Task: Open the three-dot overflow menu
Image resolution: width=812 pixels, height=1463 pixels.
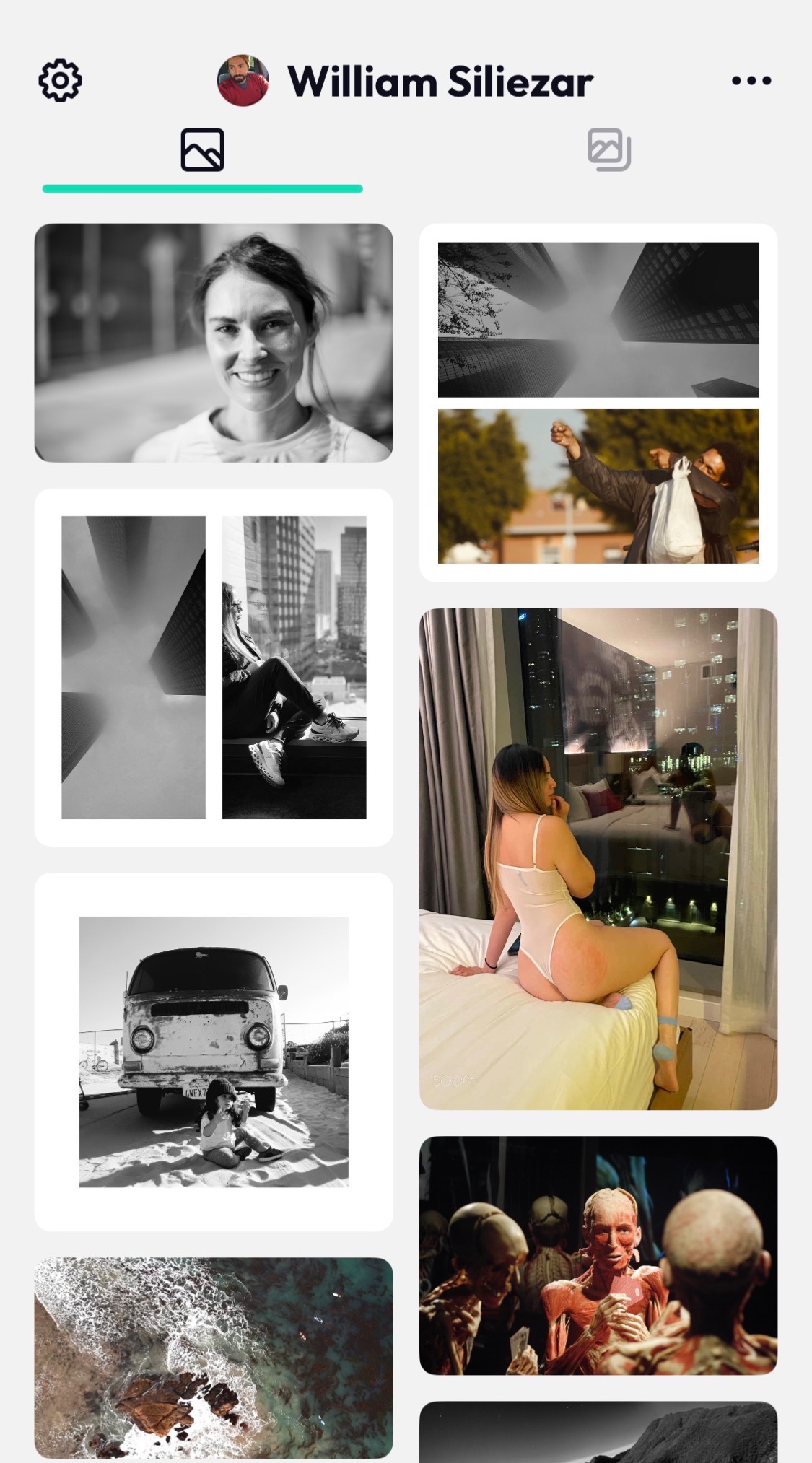Action: pos(751,80)
